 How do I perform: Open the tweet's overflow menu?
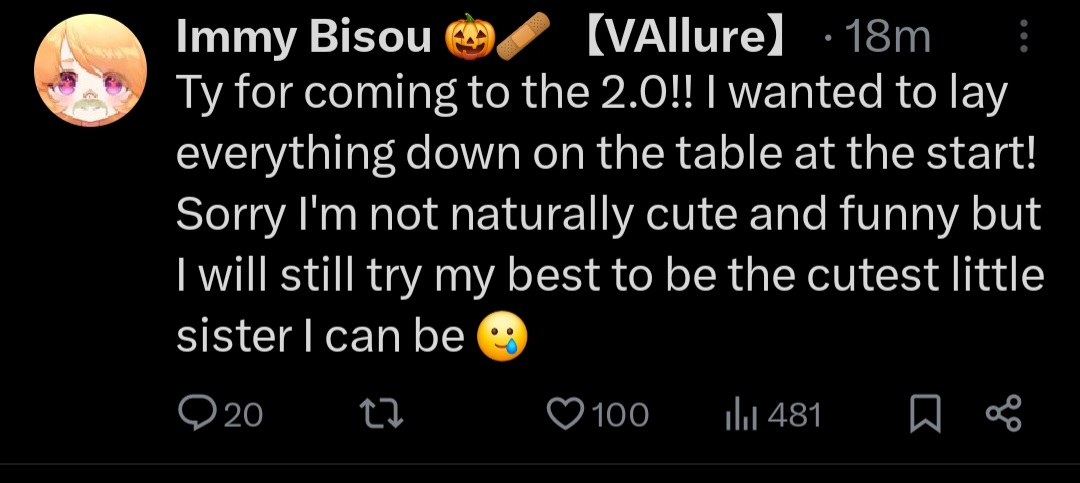[x=1023, y=38]
